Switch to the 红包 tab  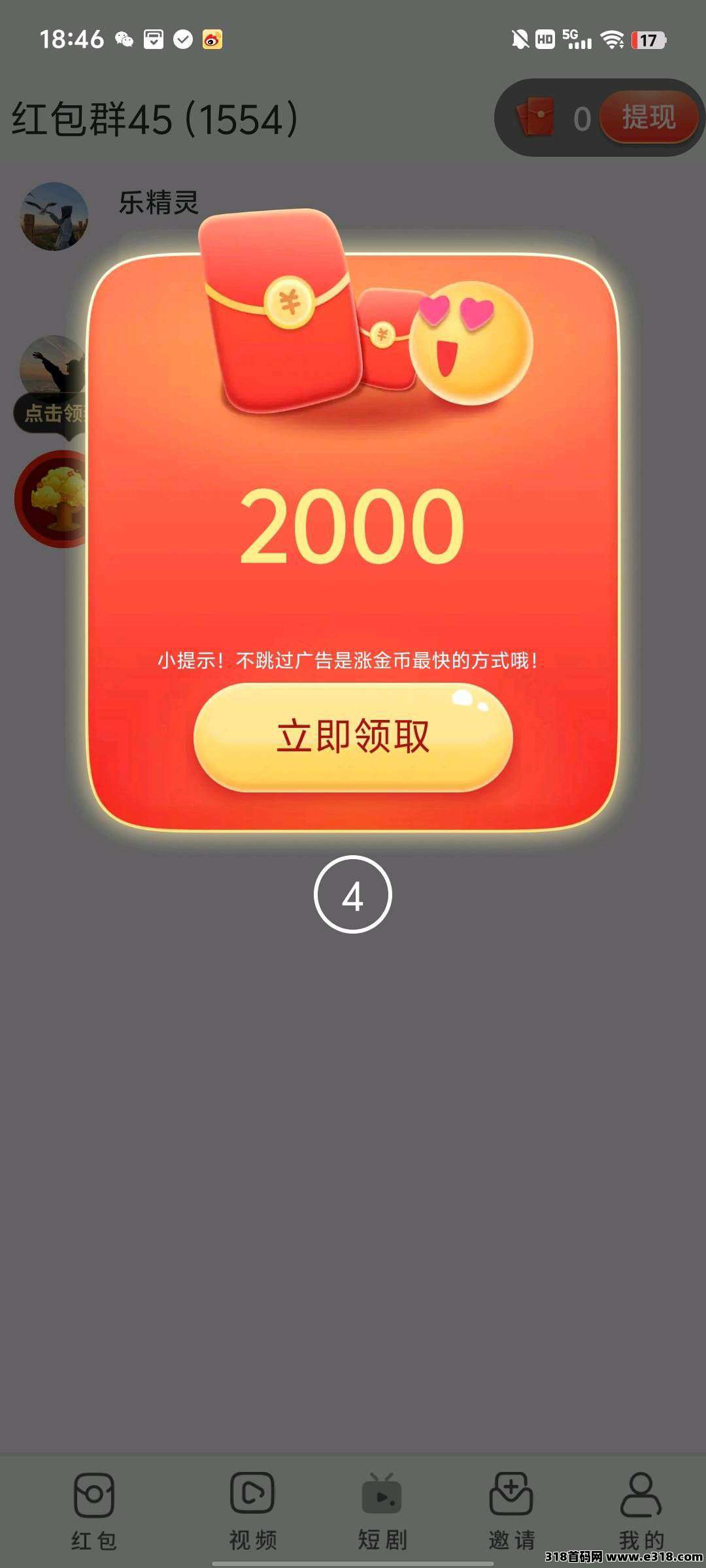(94, 1511)
